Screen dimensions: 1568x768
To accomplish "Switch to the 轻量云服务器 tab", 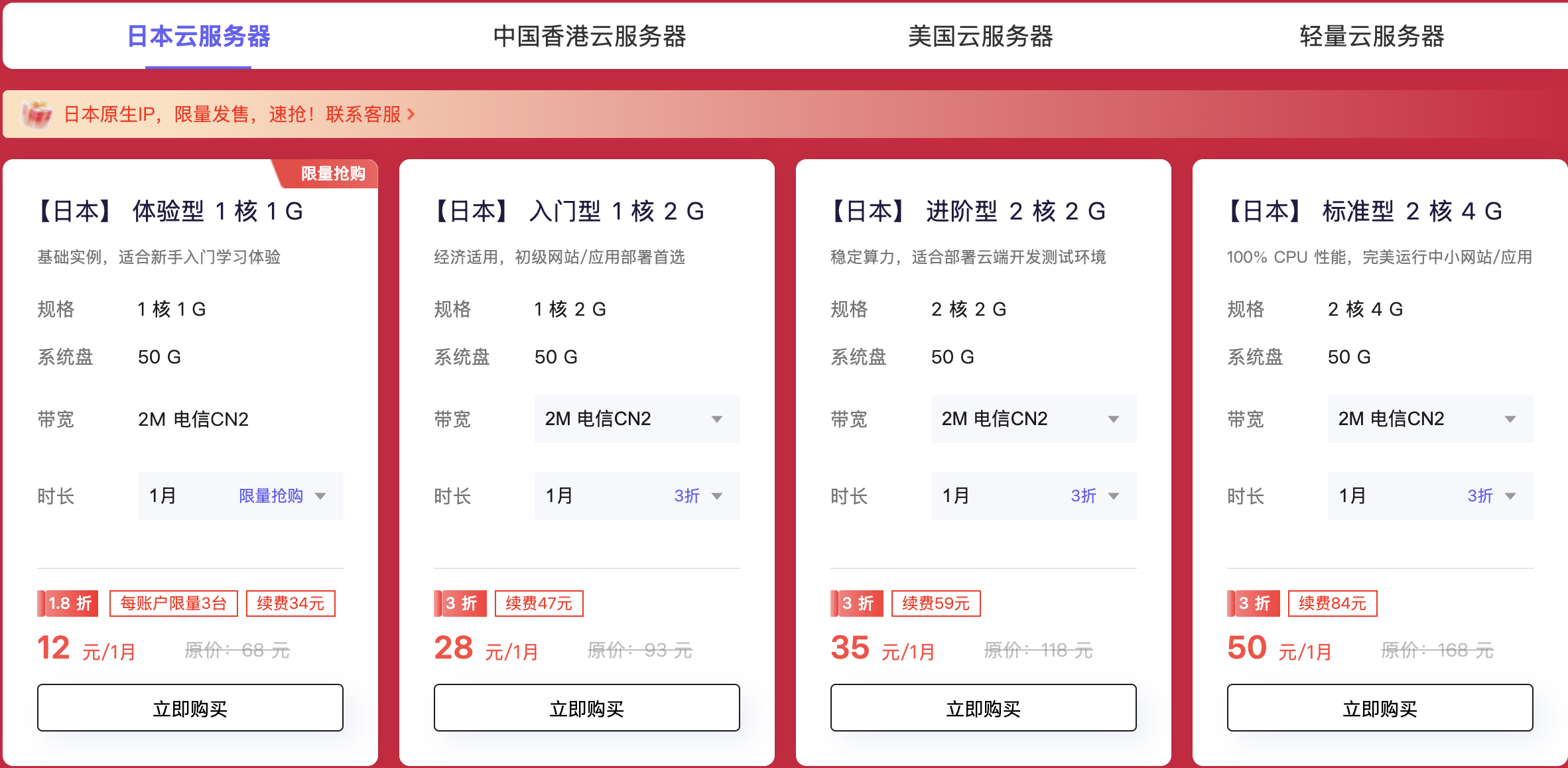I will 1372,36.
